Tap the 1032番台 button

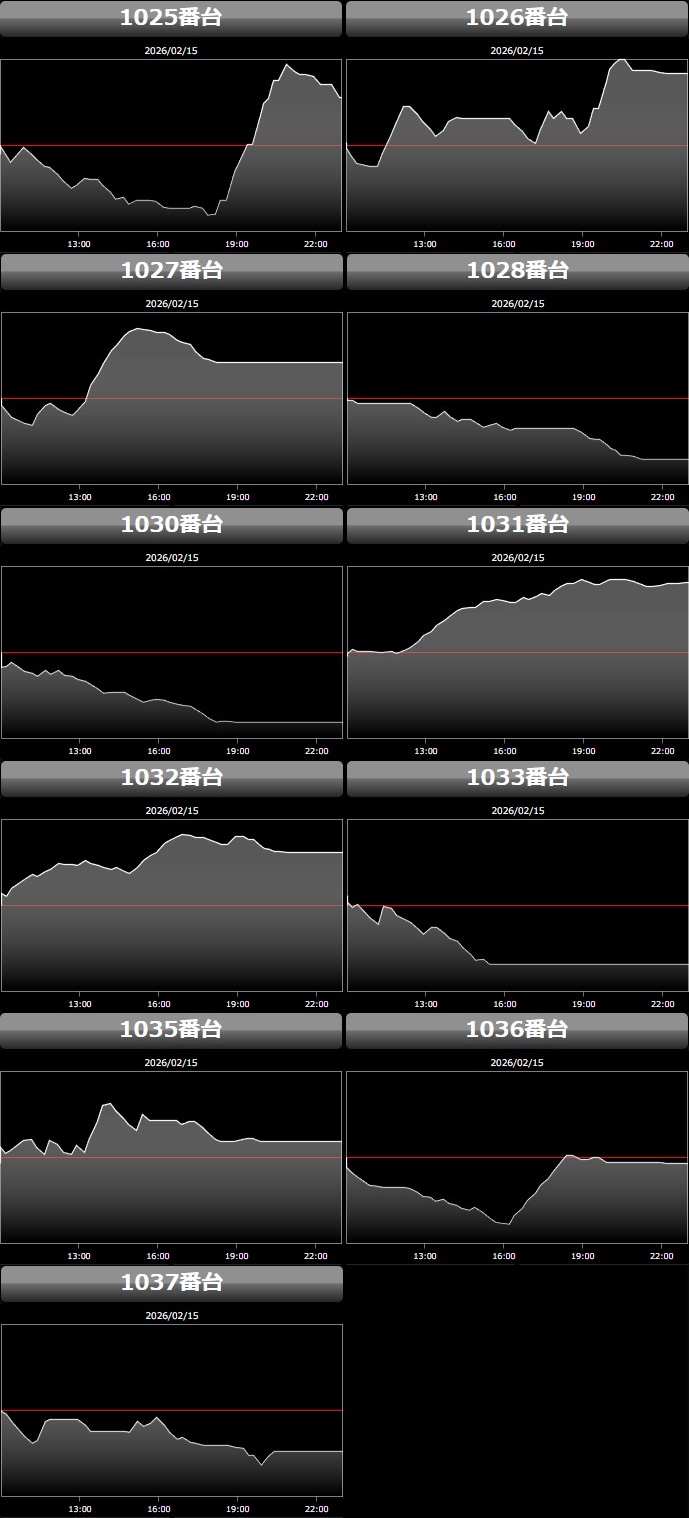pos(171,778)
